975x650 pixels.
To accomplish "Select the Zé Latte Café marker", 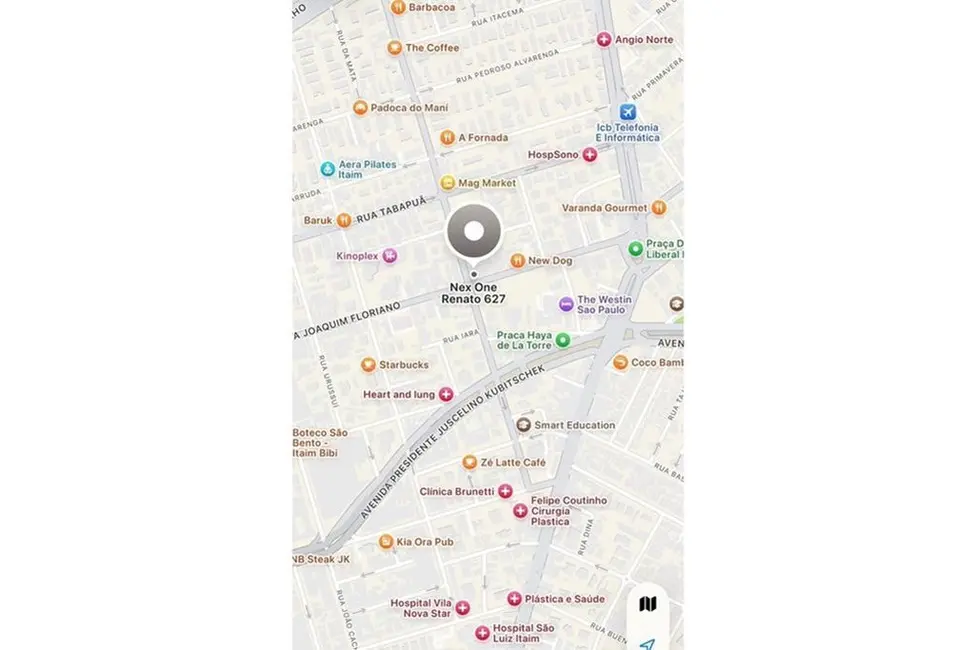I will pos(469,462).
